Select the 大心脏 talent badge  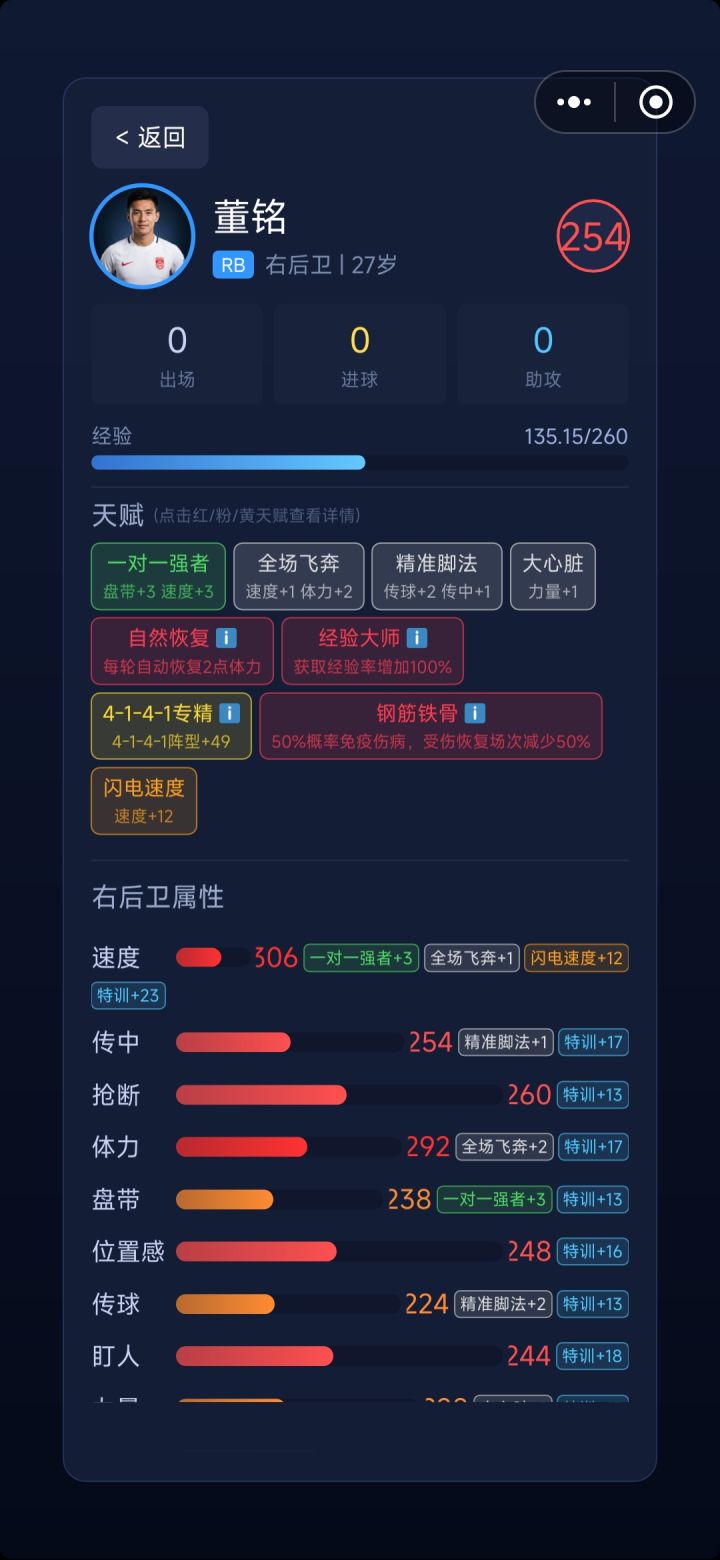[x=552, y=576]
